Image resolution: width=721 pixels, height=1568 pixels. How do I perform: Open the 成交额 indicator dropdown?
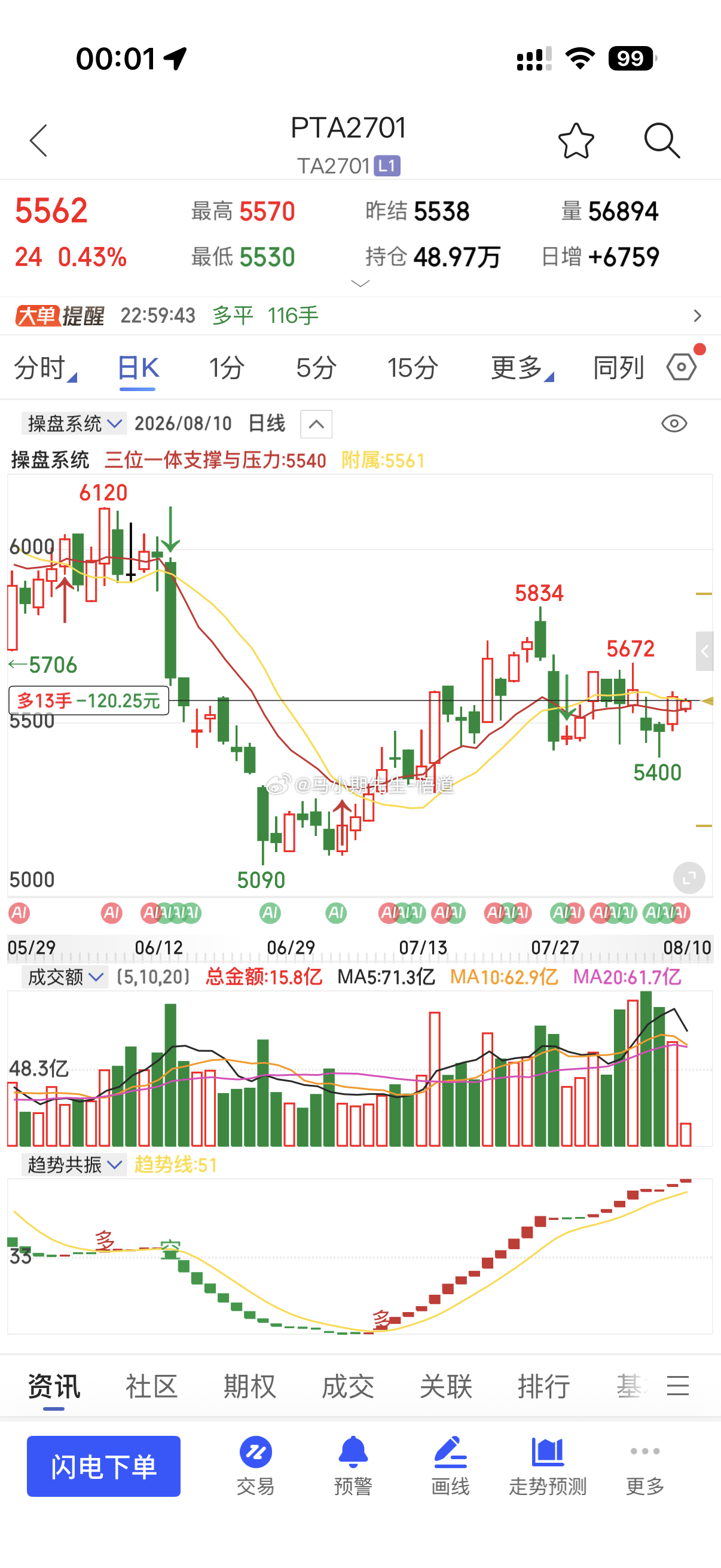coord(65,978)
